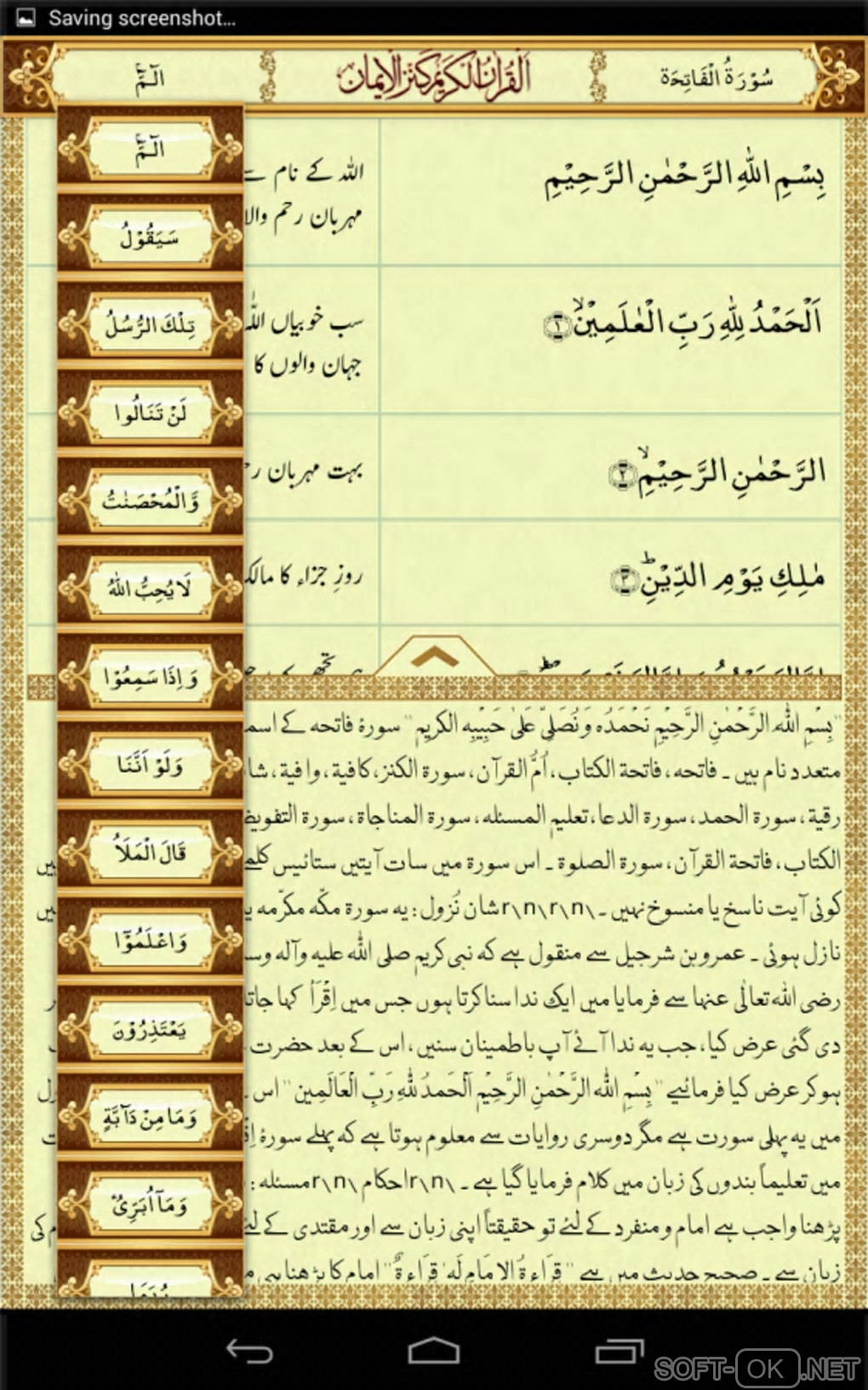Jump to the يَعْتَذِرُونَ para
This screenshot has height=1390, width=868.
pos(150,1029)
